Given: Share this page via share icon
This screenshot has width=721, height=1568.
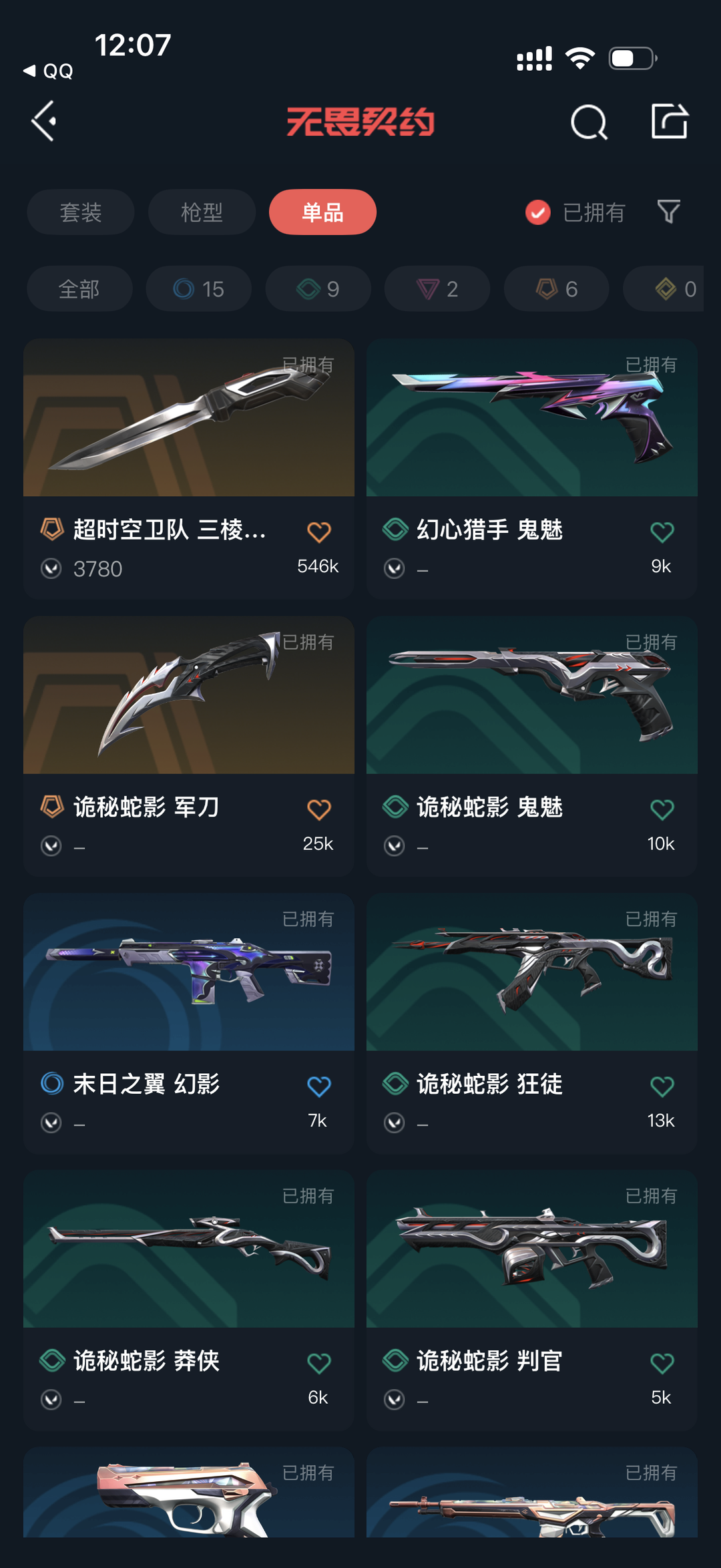Looking at the screenshot, I should click(x=669, y=122).
